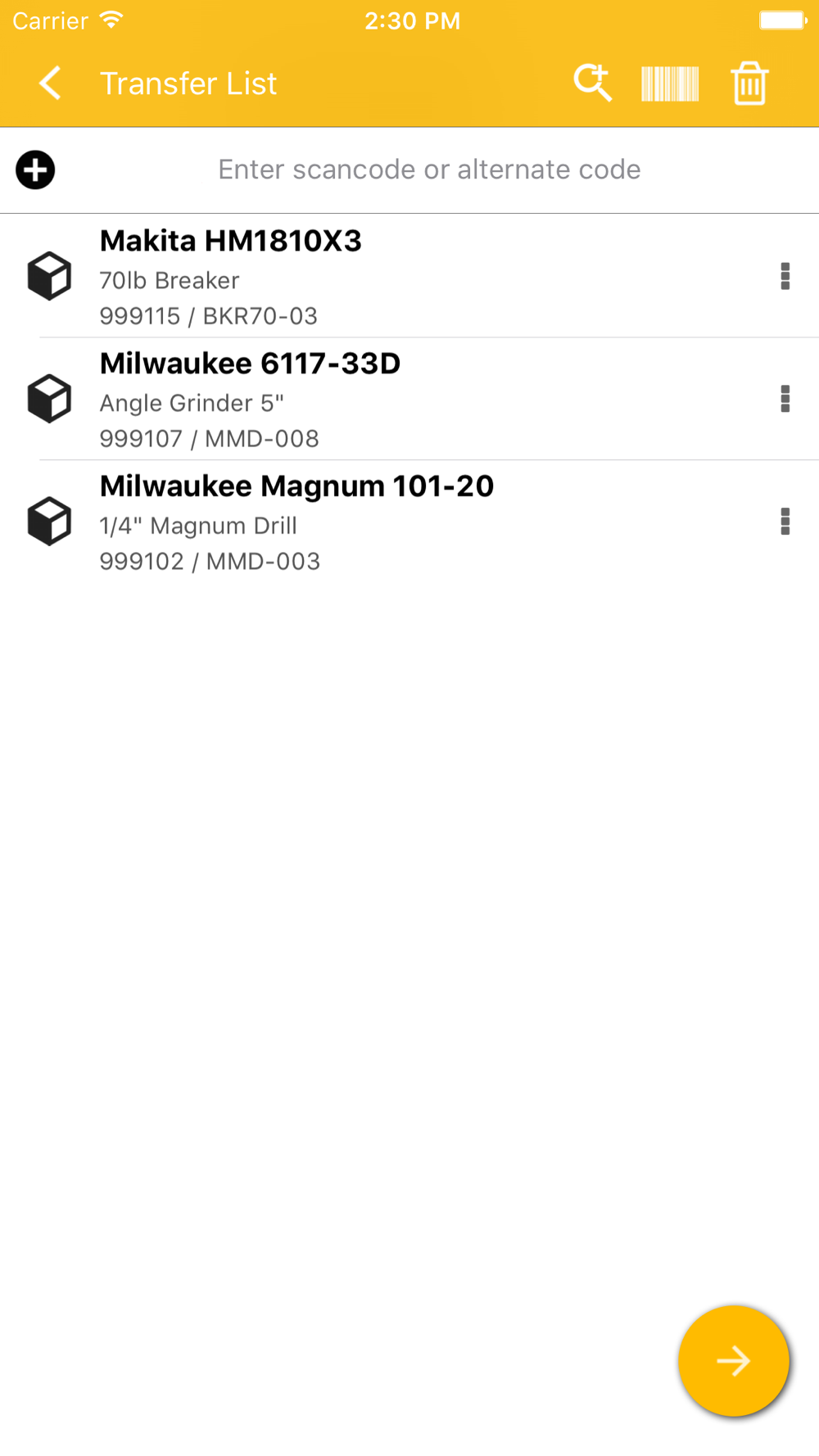This screenshot has height=1456, width=819.
Task: Focus the scancode or alternate code field
Action: (429, 170)
